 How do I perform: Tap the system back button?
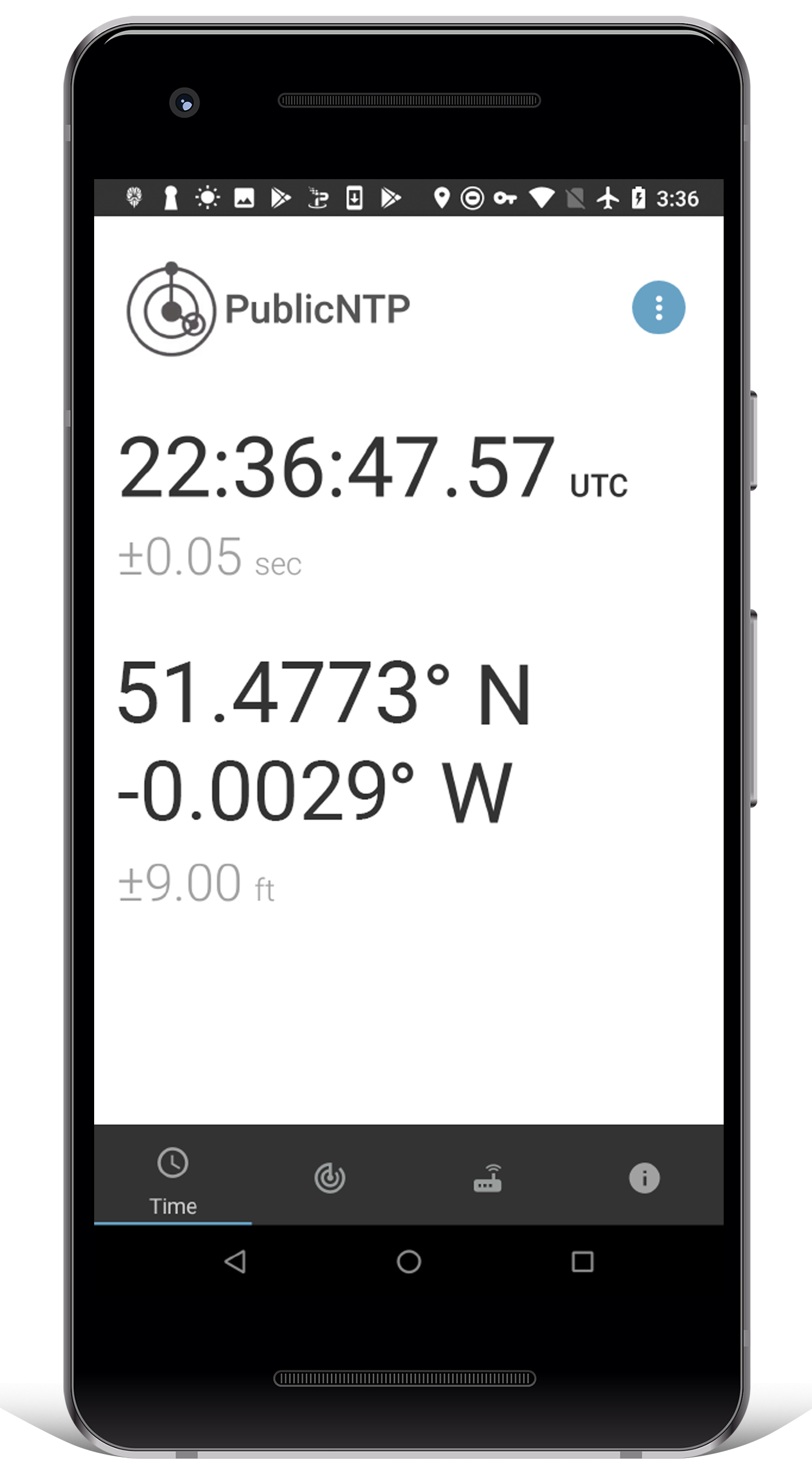coord(235,1261)
